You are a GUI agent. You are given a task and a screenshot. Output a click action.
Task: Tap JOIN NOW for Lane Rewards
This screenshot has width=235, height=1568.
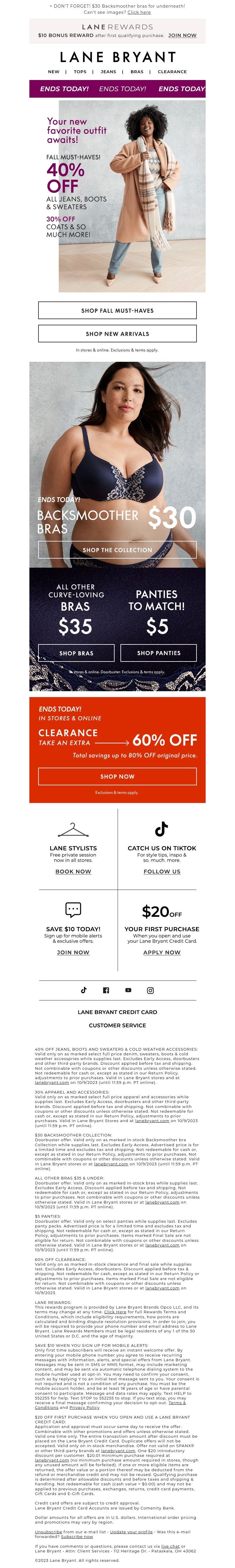182,35
